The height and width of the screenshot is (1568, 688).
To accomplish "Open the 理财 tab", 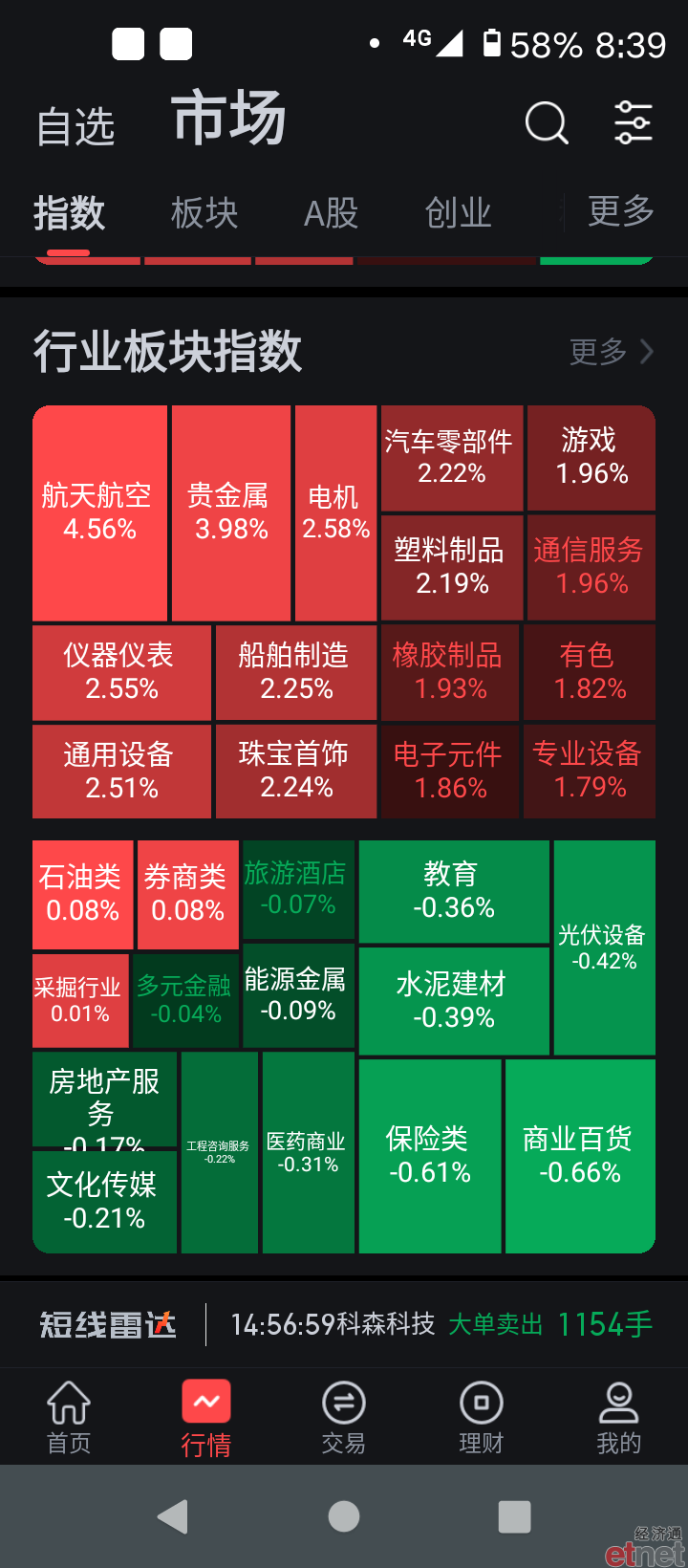I will [482, 1417].
